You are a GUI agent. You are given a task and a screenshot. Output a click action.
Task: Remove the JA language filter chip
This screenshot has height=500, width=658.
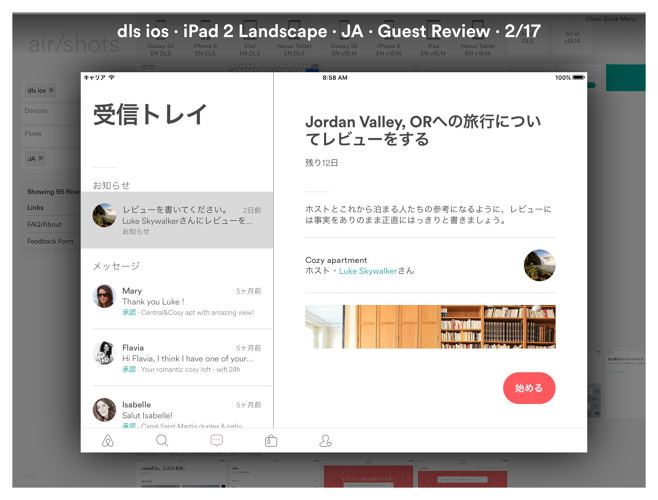click(41, 158)
